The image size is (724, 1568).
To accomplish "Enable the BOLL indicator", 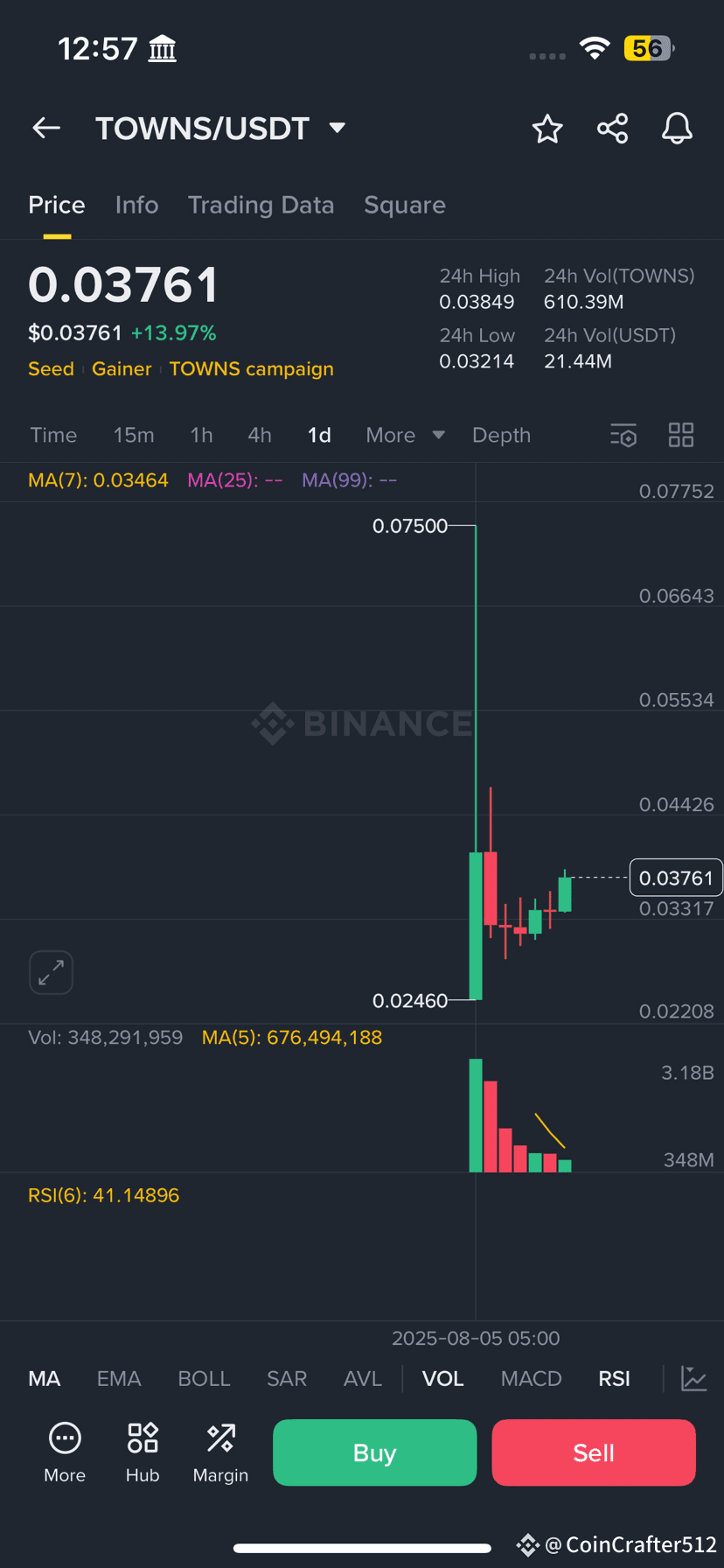I will (204, 1379).
